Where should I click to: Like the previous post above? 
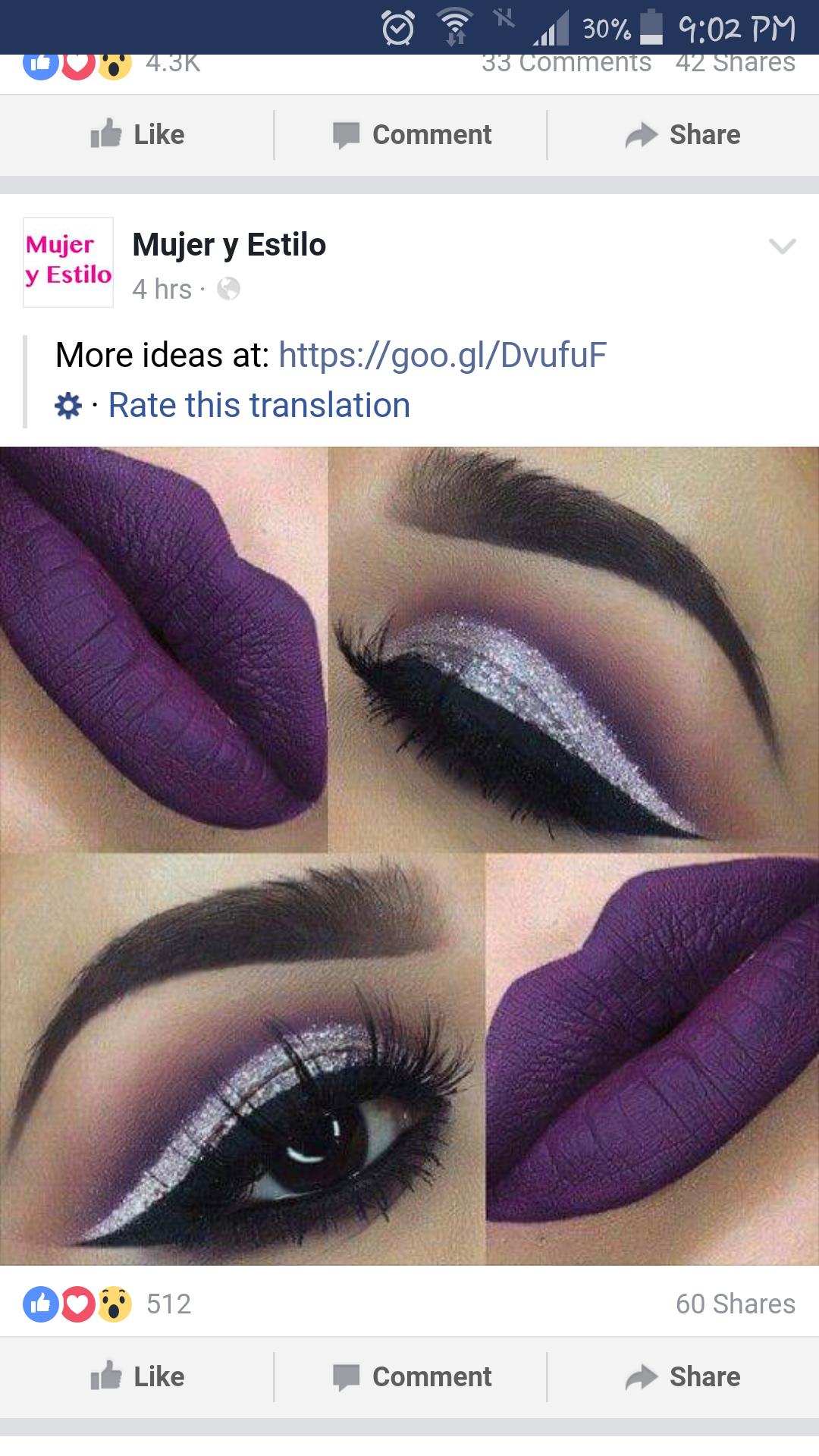137,134
